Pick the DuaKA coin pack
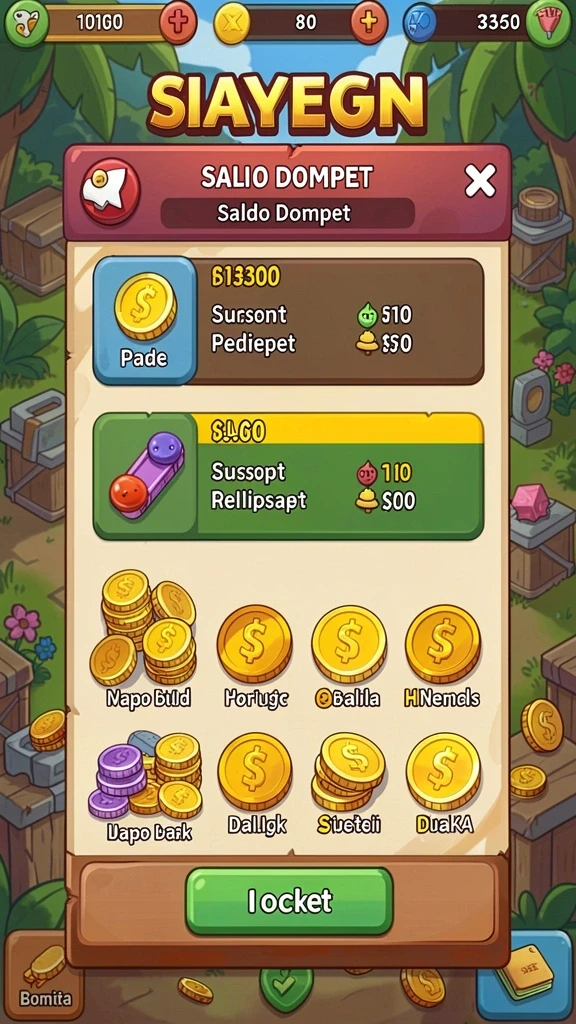 pos(443,784)
